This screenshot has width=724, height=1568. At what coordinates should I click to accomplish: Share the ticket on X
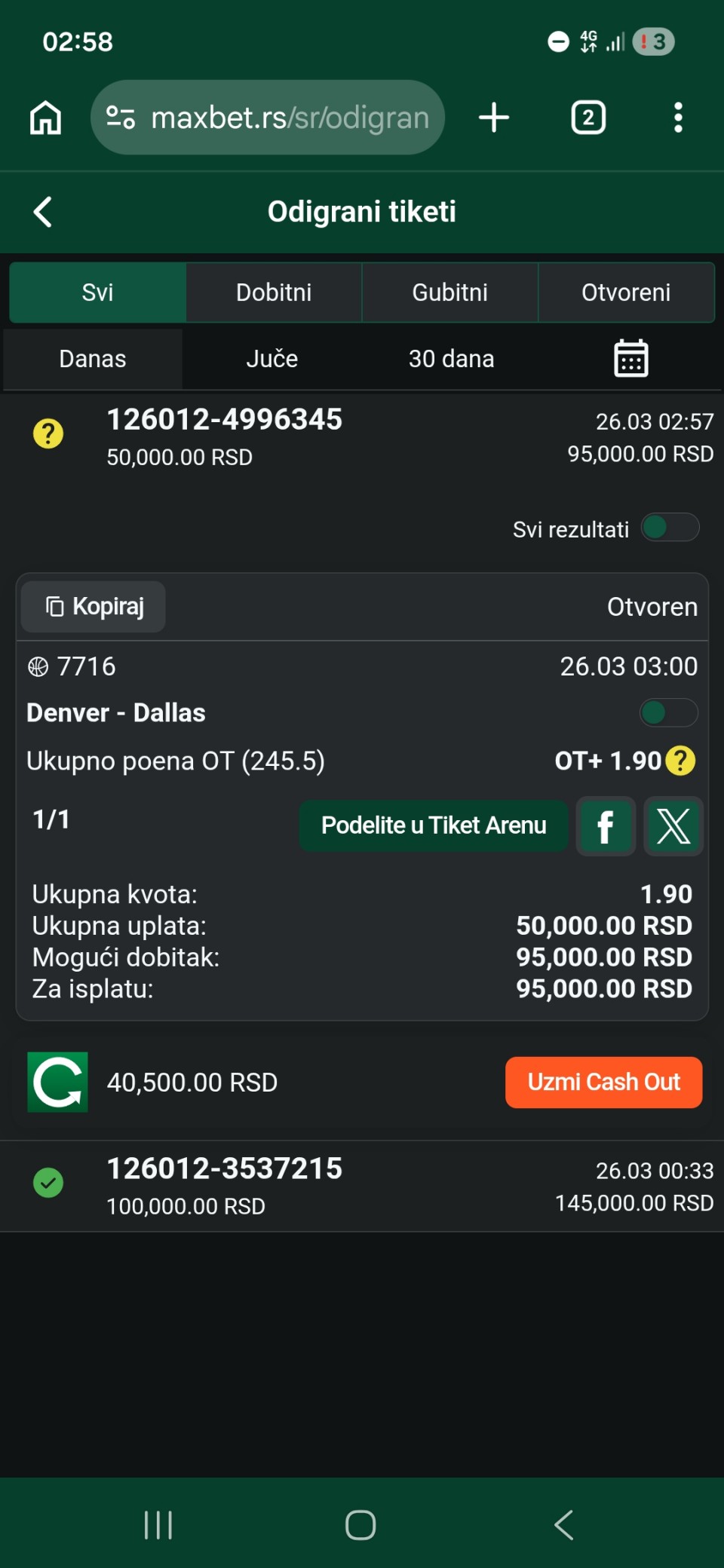[673, 826]
